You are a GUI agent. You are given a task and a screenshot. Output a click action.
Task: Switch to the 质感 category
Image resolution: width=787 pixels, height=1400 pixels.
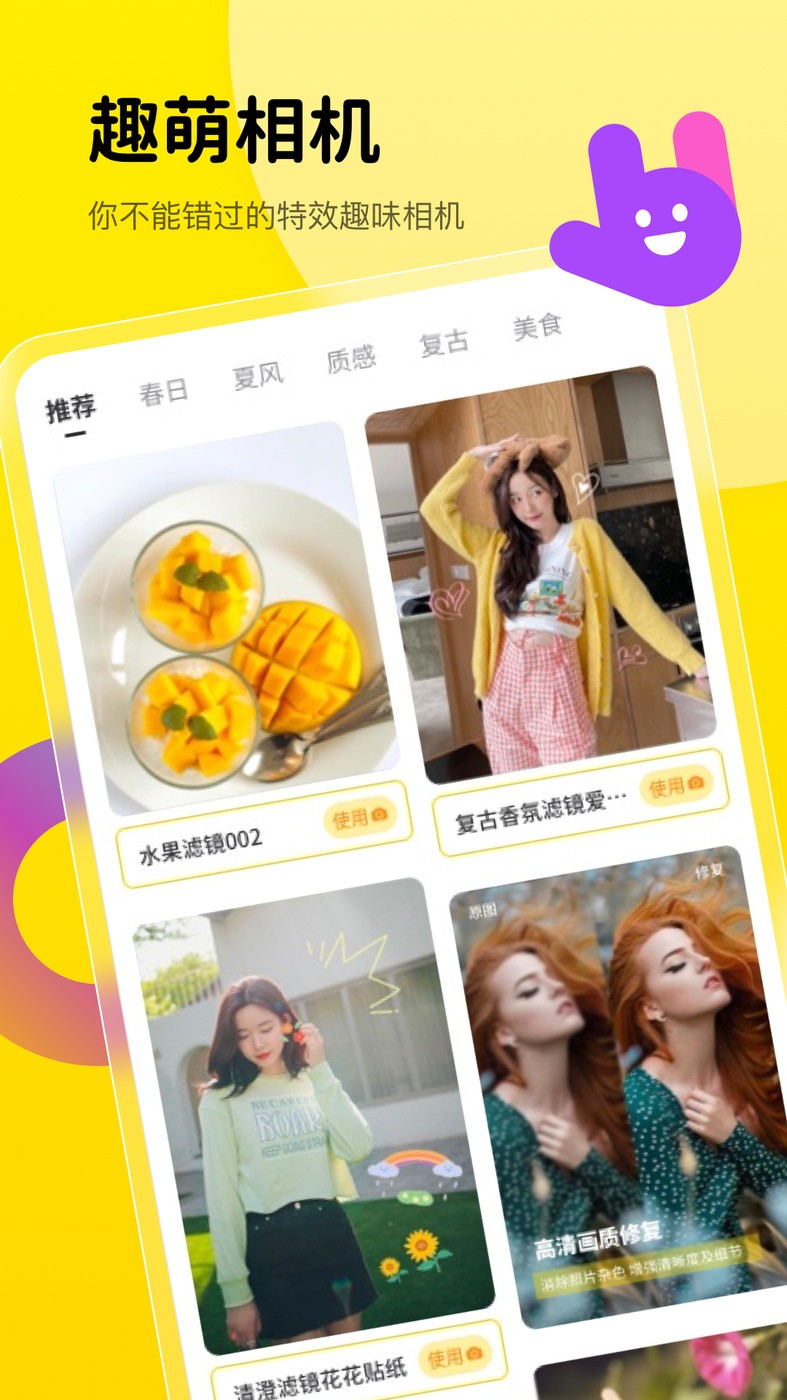[x=351, y=360]
